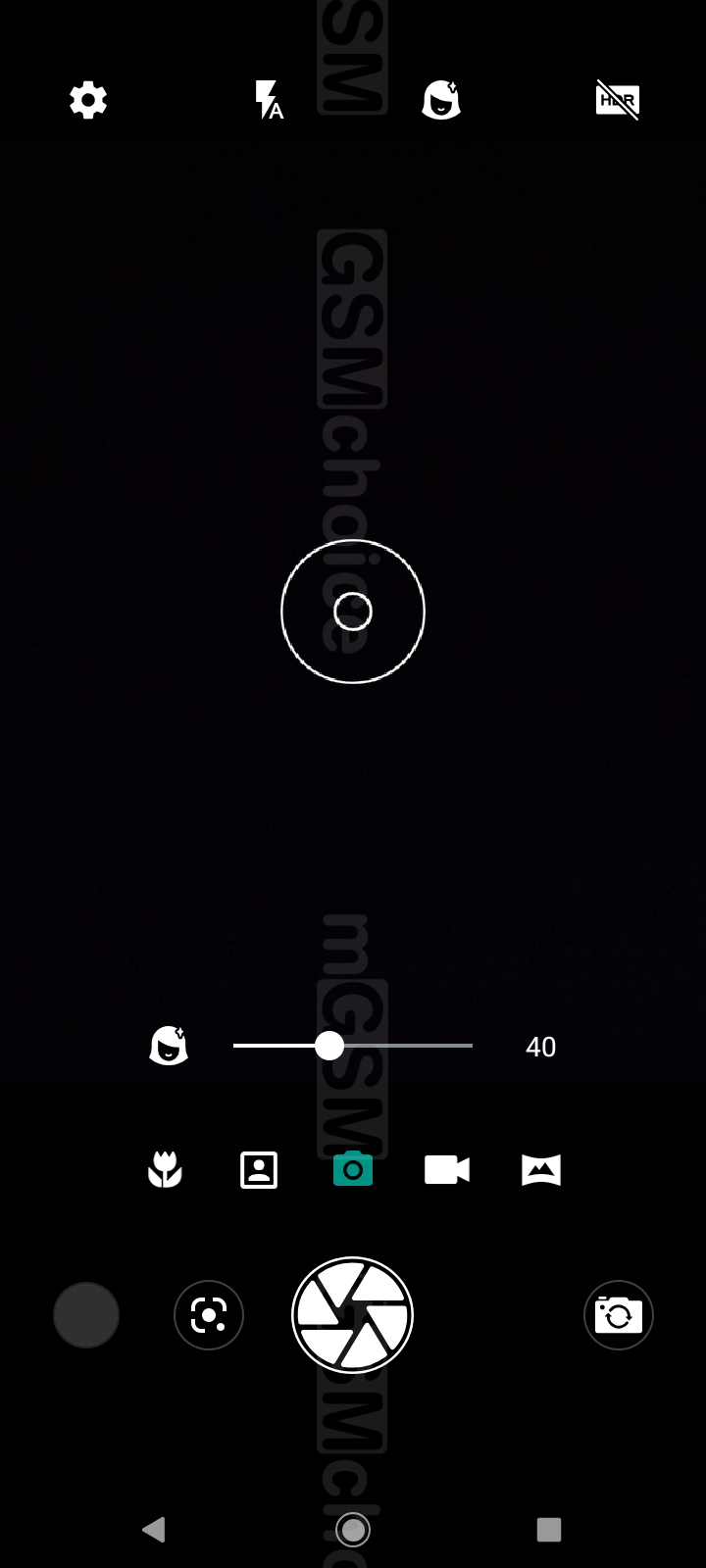Switch to portrait mode
Viewport: 706px width, 1568px height.
pos(259,1170)
